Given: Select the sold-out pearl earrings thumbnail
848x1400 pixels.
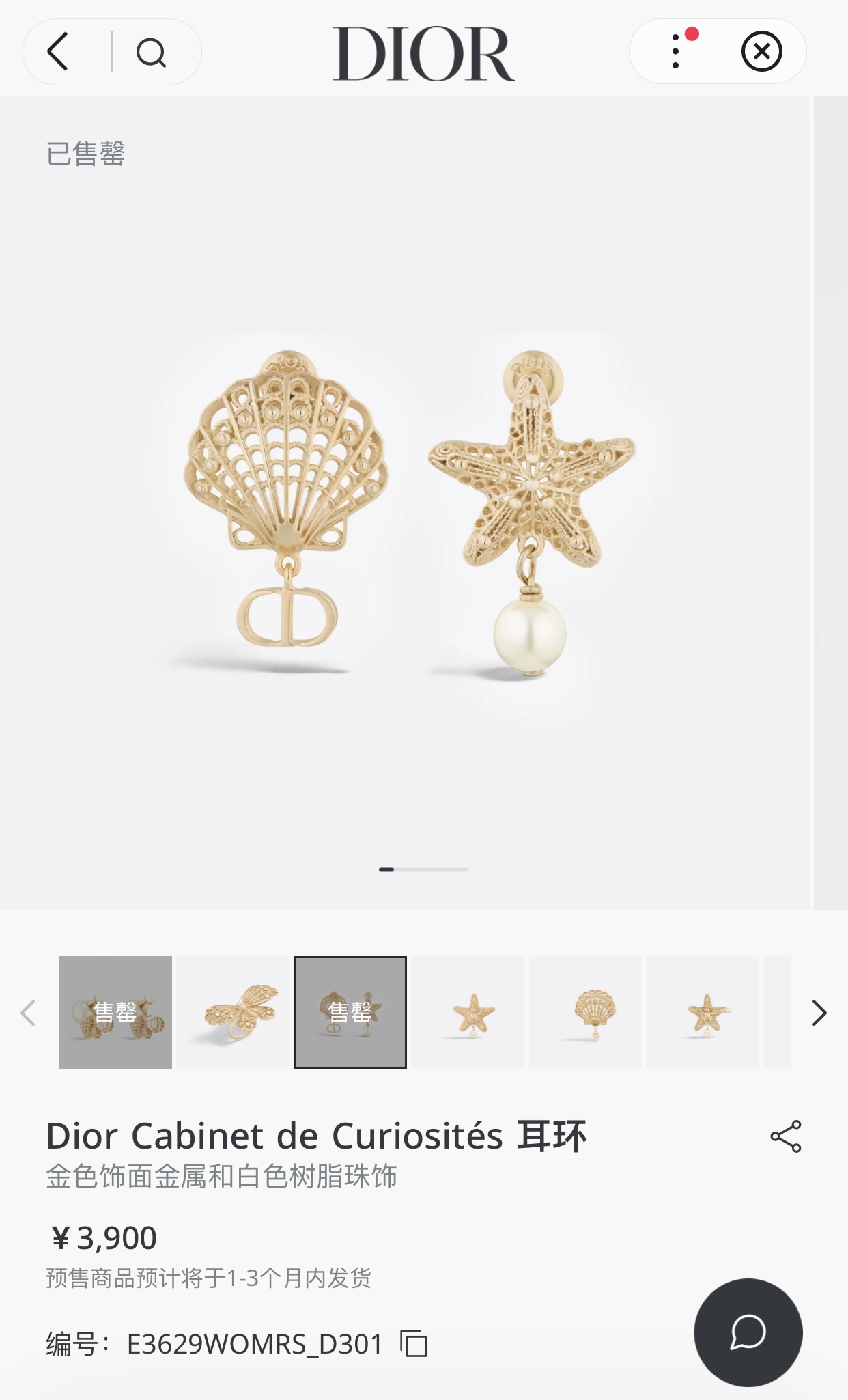Looking at the screenshot, I should click(x=115, y=1011).
